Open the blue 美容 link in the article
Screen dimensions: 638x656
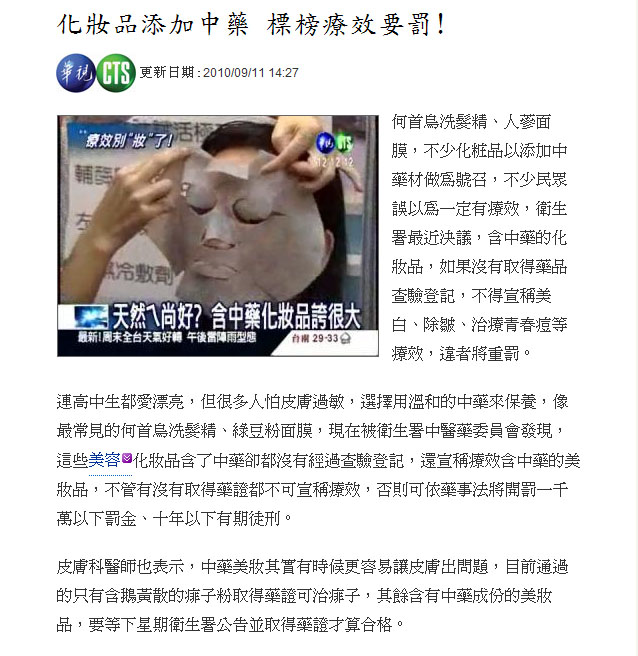pos(104,459)
